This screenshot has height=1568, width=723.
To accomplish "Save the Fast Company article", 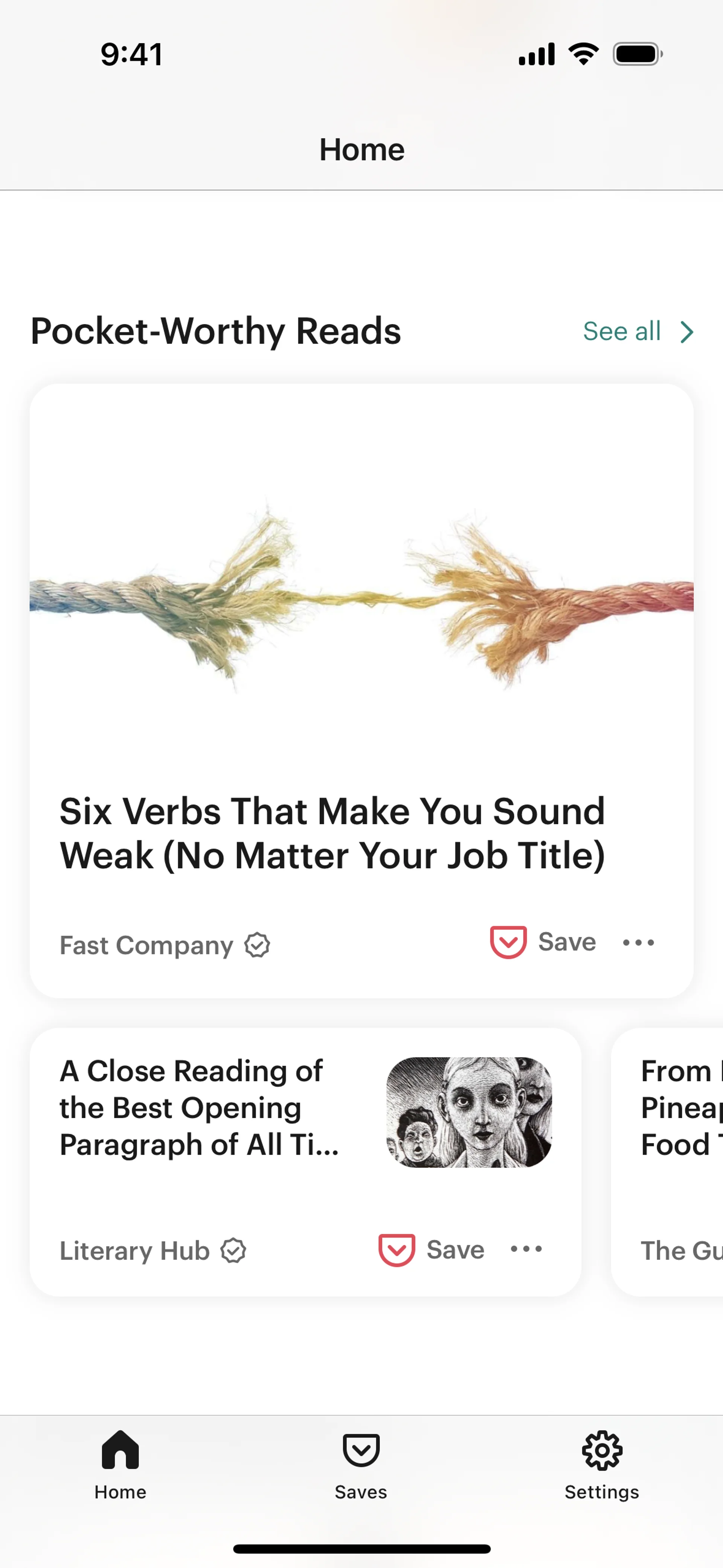I will pyautogui.click(x=543, y=942).
